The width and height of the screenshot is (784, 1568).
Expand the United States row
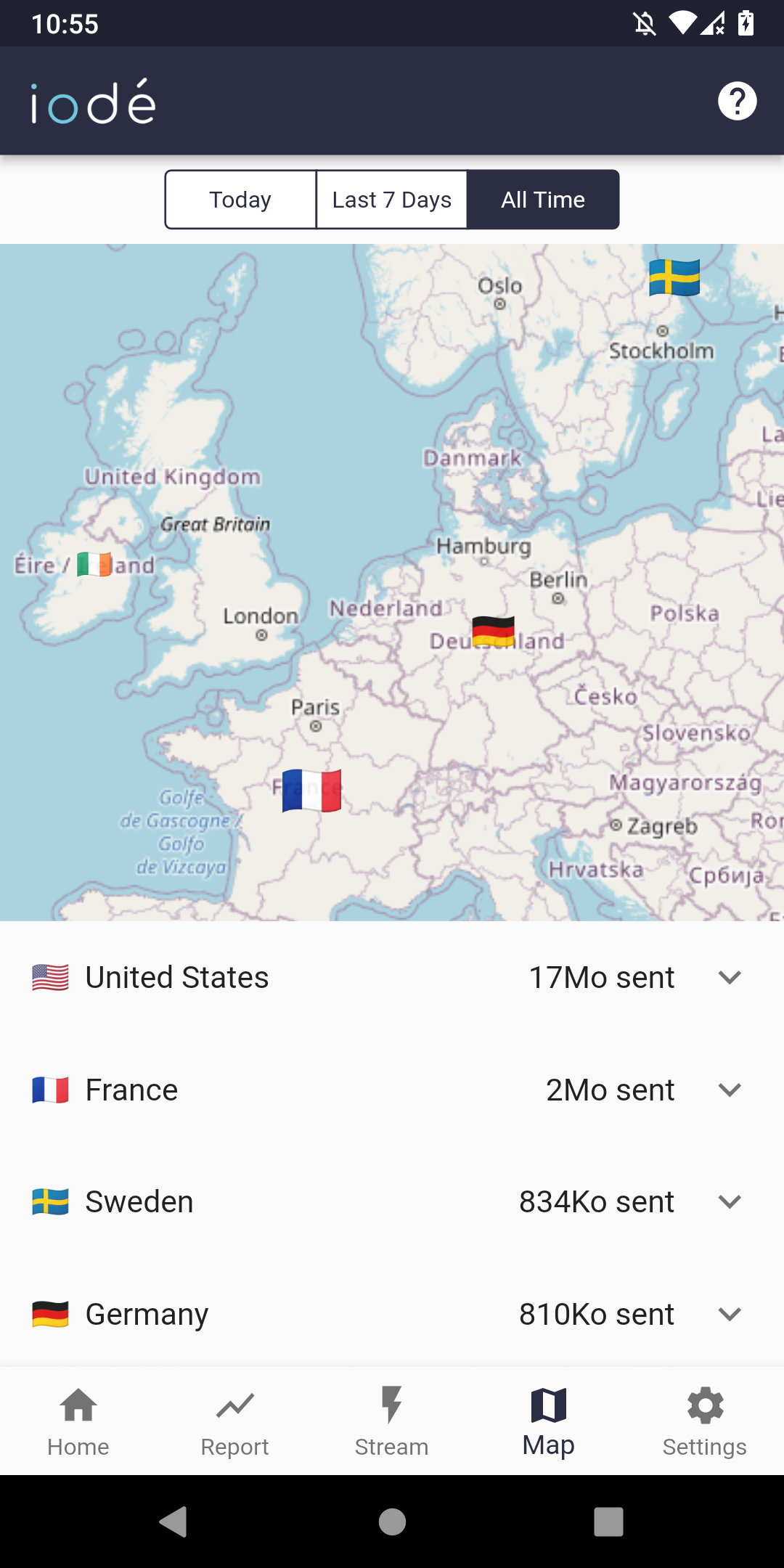pyautogui.click(x=392, y=977)
